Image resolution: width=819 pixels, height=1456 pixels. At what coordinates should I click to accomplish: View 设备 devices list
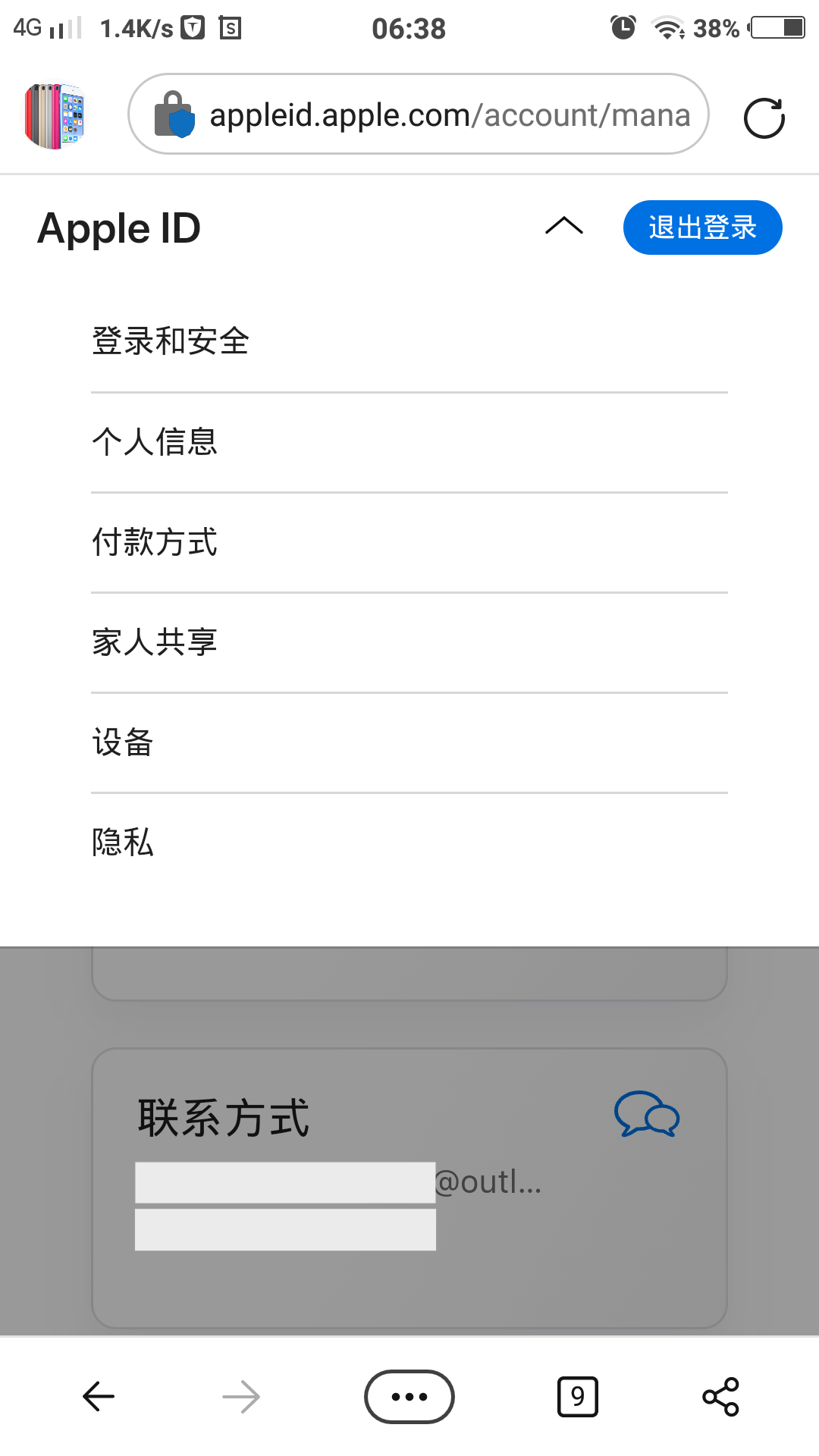click(123, 742)
